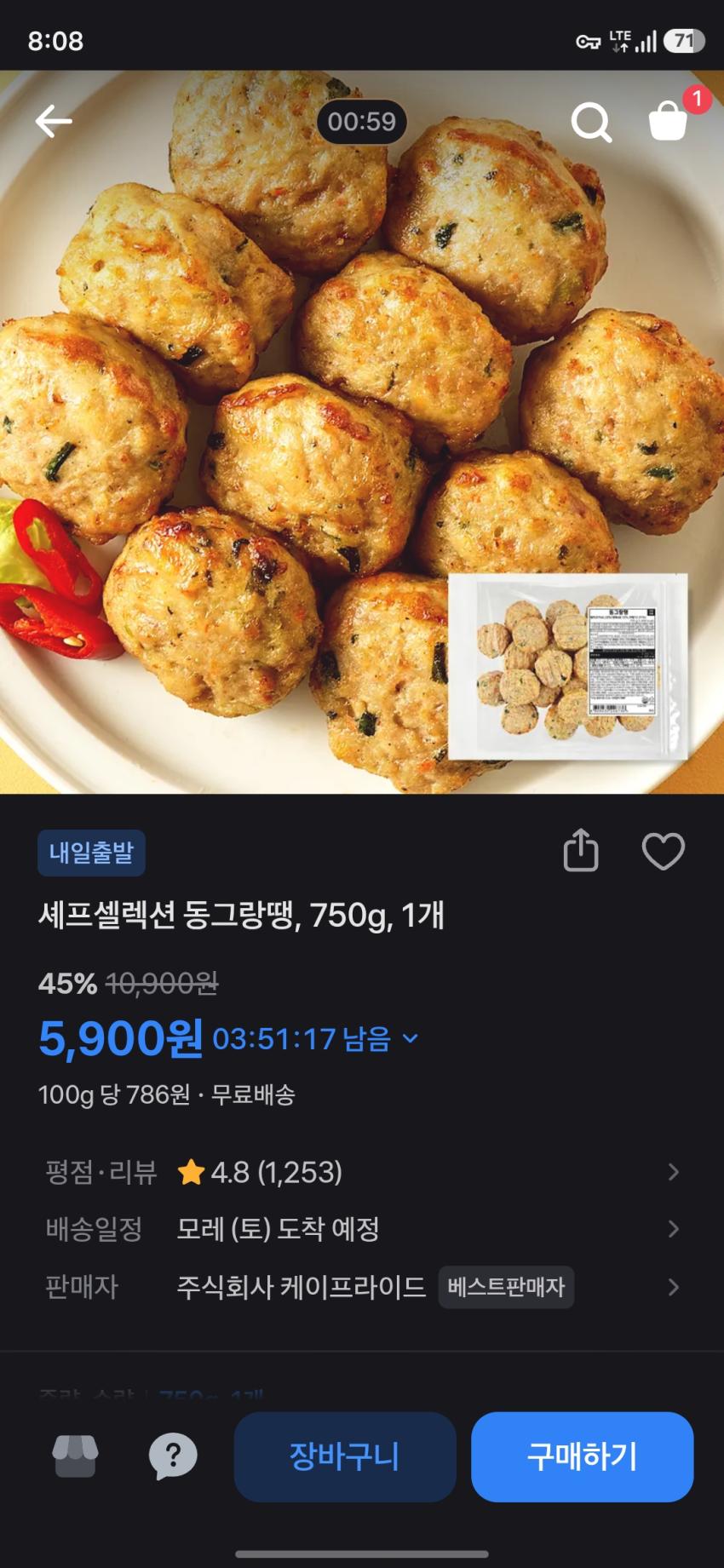The height and width of the screenshot is (1568, 724).
Task: Go back using the arrow icon
Action: 54,122
